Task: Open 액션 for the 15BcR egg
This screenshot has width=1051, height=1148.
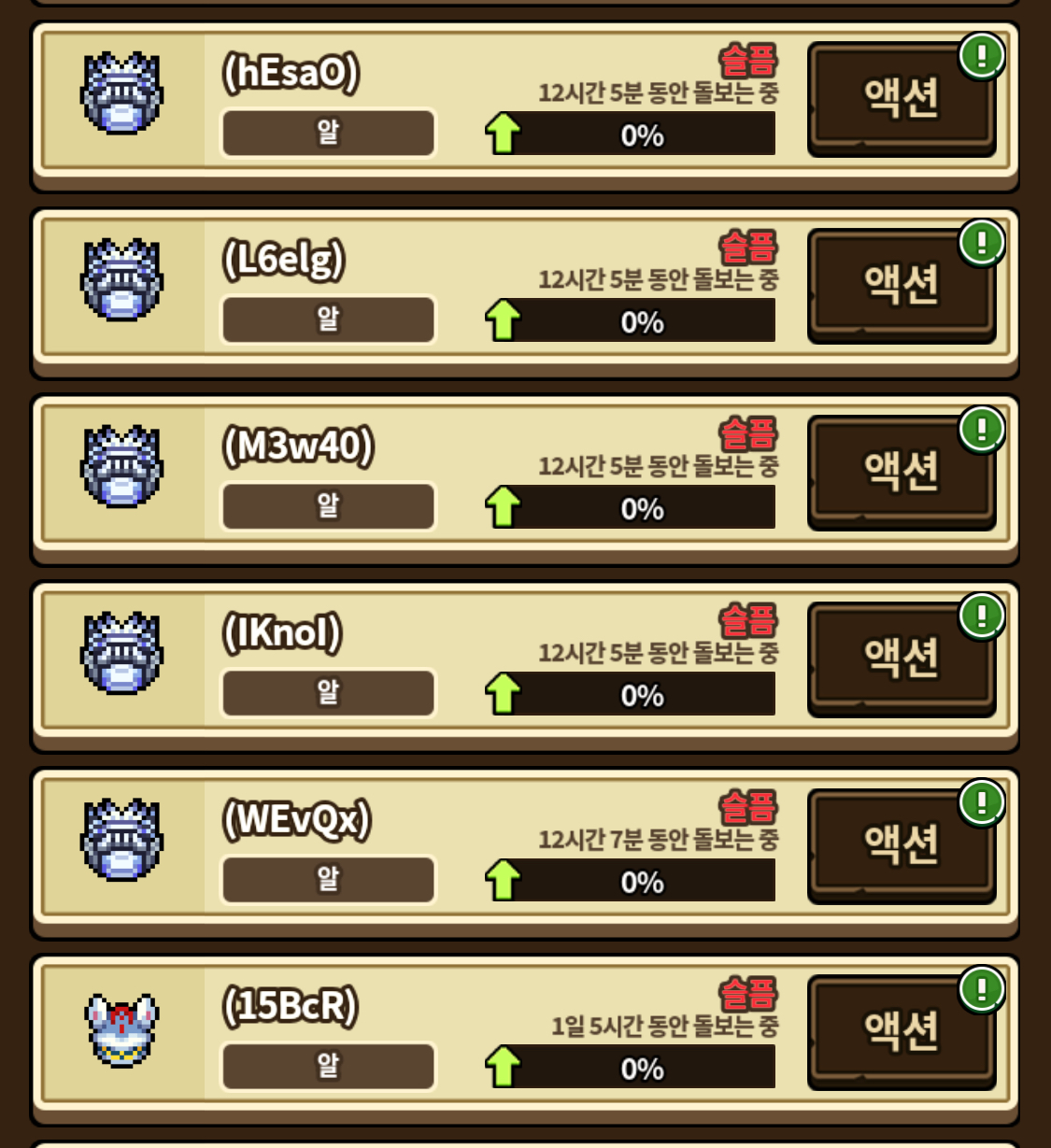Action: pos(901,1032)
